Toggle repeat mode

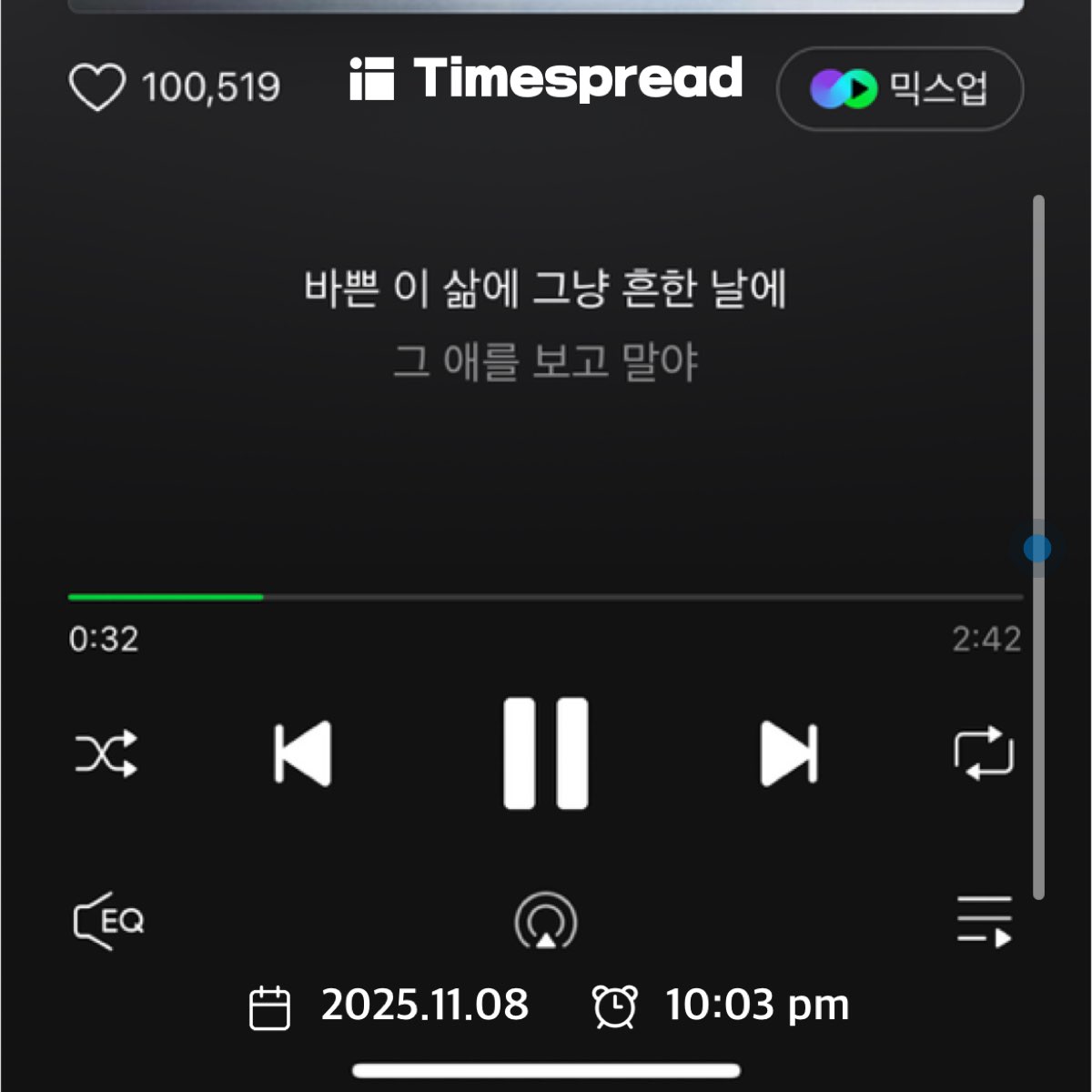984,753
